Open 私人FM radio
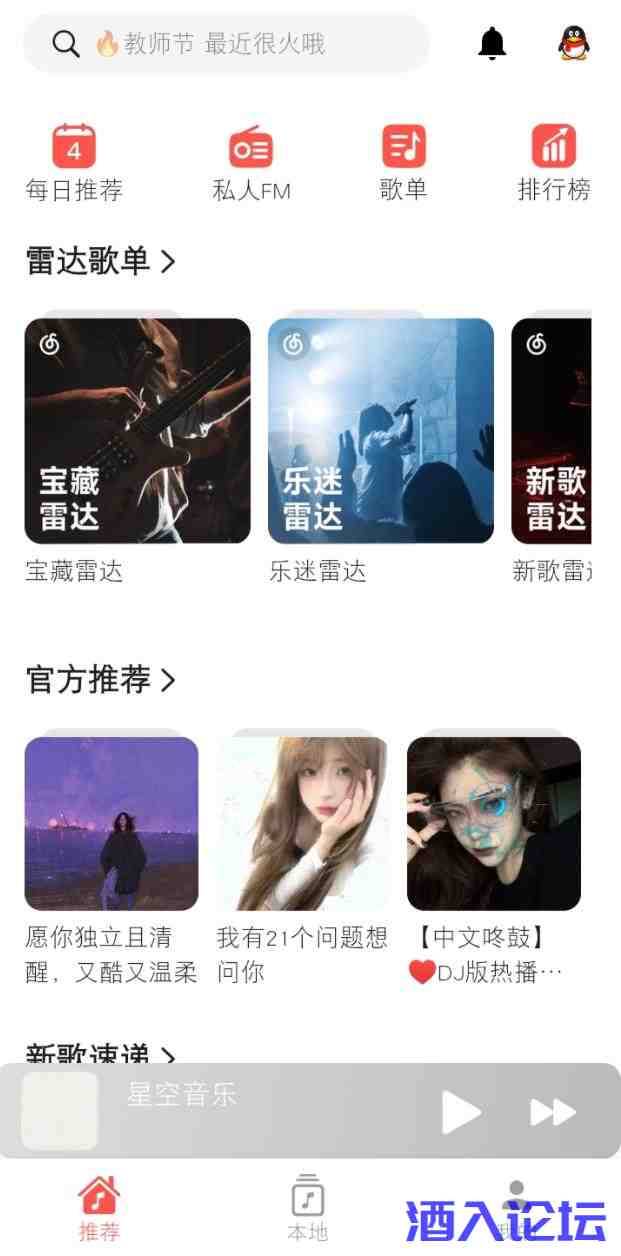Viewport: 621px width, 1256px height. tap(251, 162)
